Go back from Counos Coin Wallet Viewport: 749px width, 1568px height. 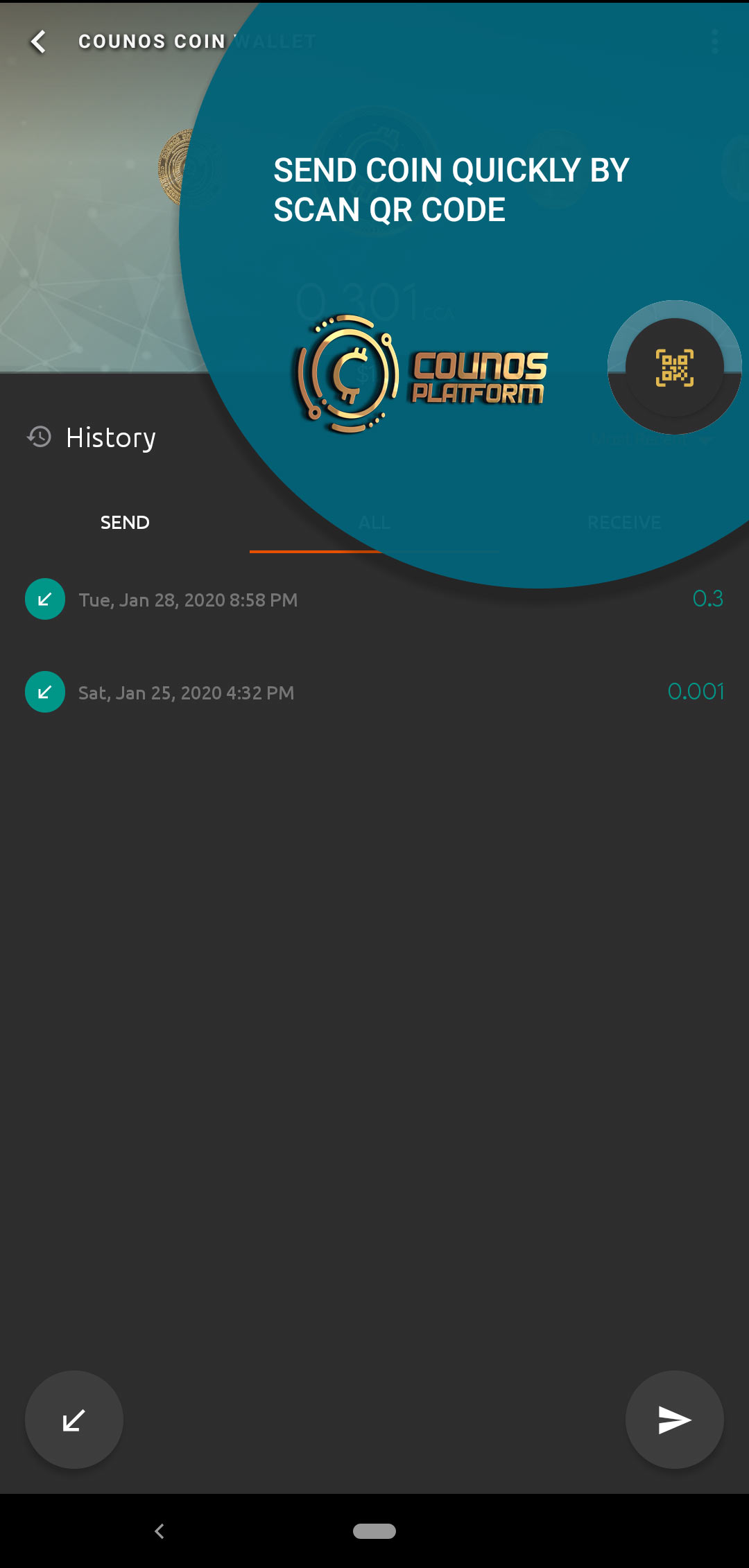point(39,42)
